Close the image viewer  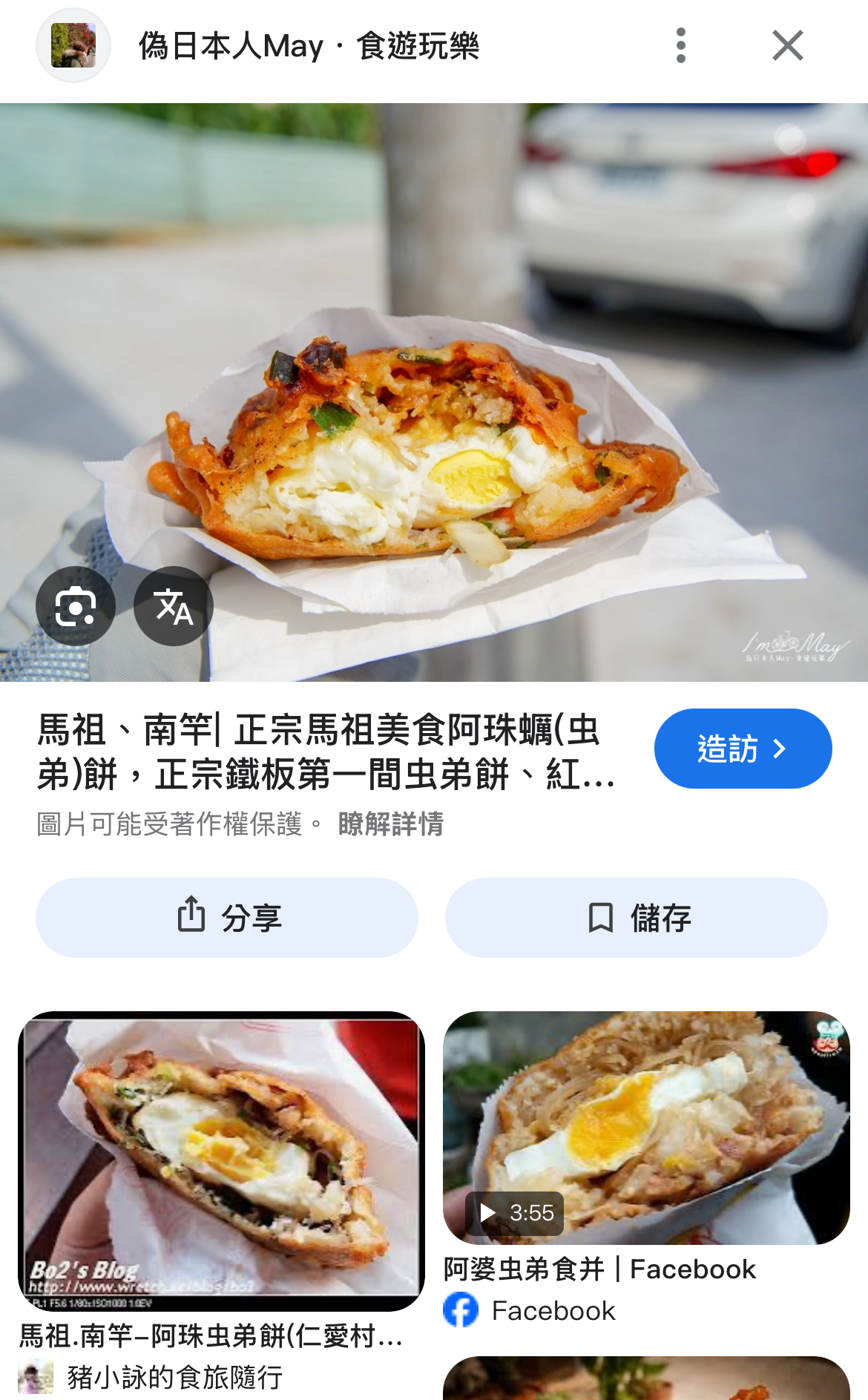point(787,46)
